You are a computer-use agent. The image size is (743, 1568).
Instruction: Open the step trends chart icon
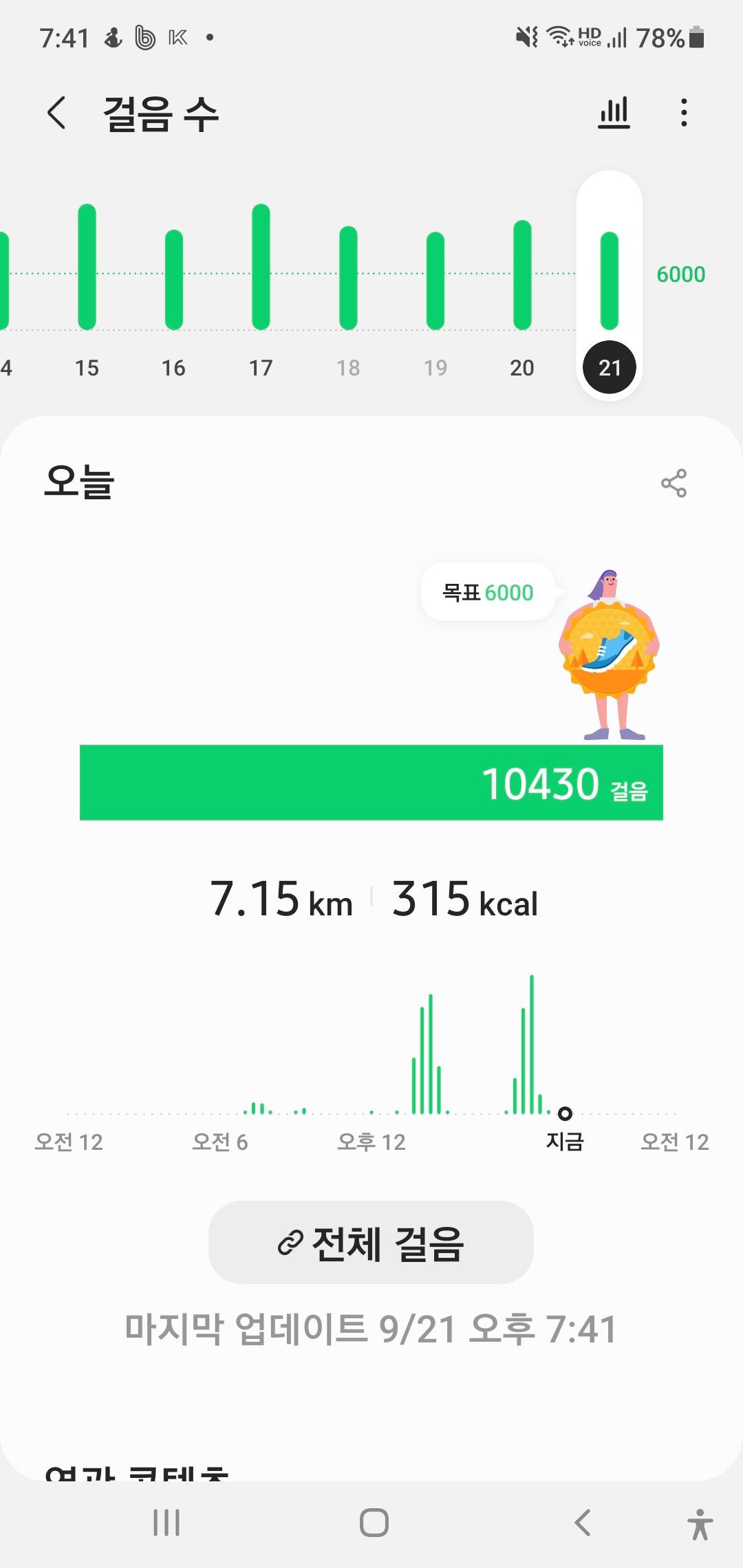pyautogui.click(x=614, y=113)
